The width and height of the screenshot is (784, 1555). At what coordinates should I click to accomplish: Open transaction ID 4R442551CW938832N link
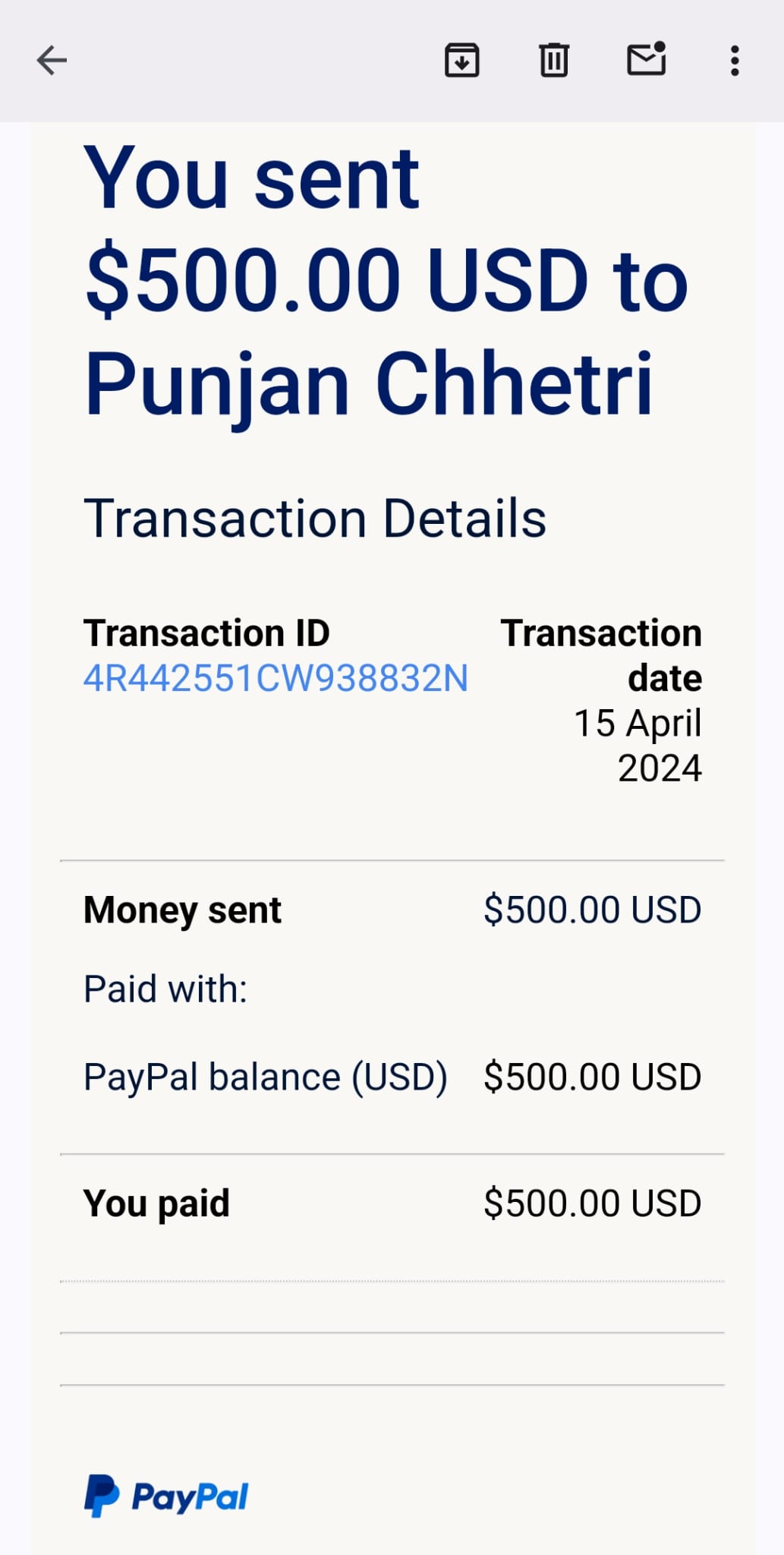click(x=276, y=678)
